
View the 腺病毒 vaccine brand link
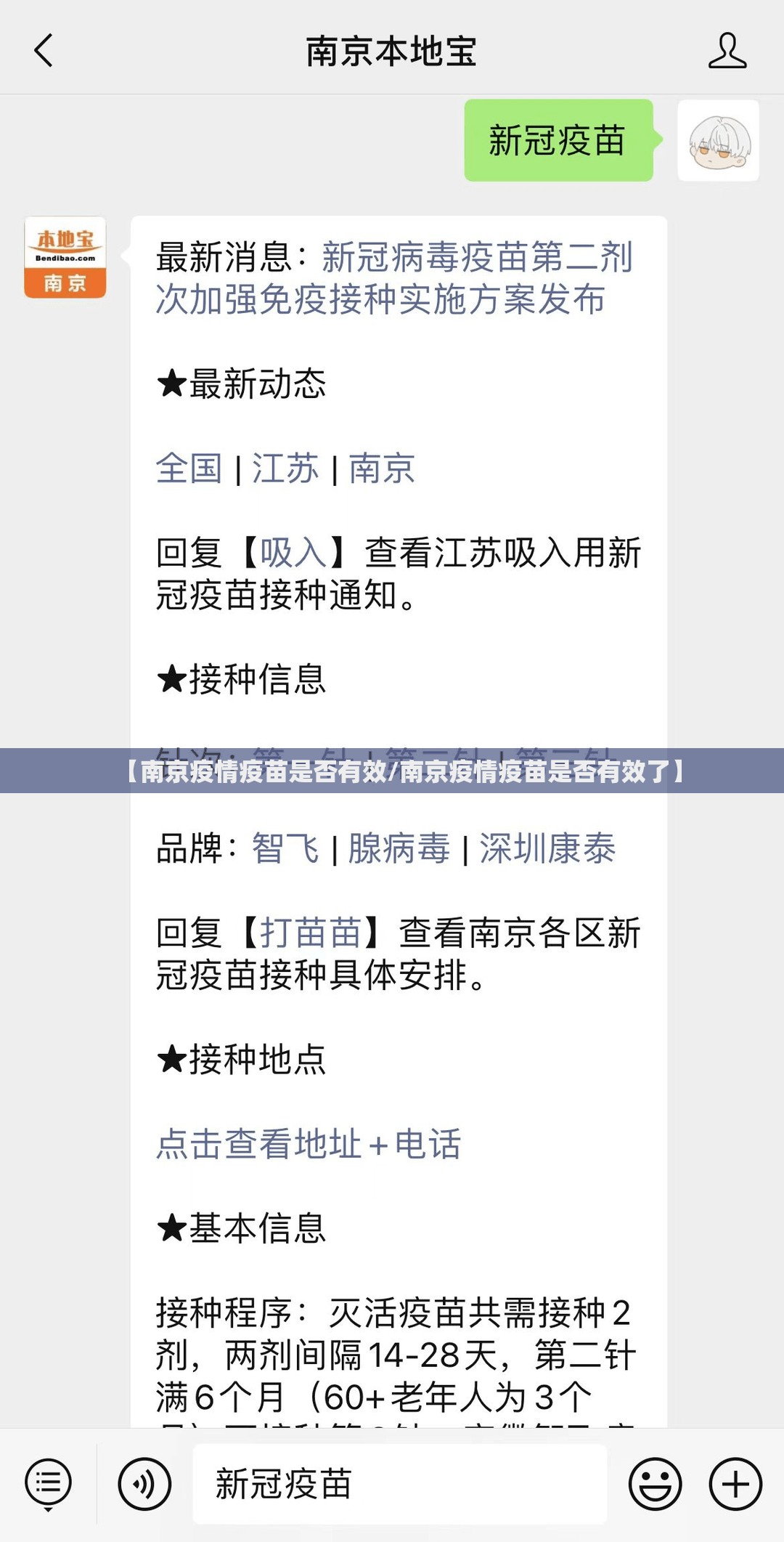(x=399, y=848)
